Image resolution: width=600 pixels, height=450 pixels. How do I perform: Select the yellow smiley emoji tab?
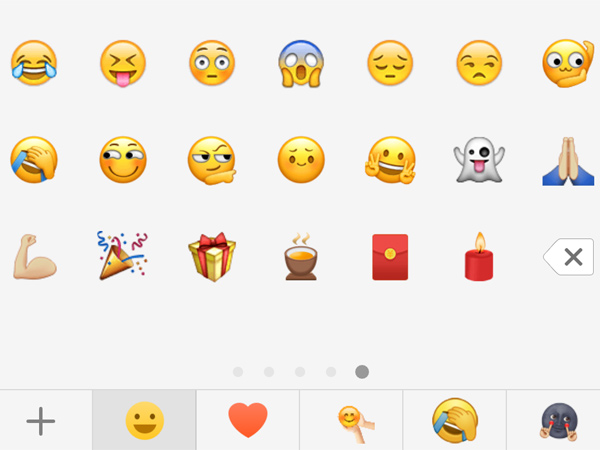144,421
